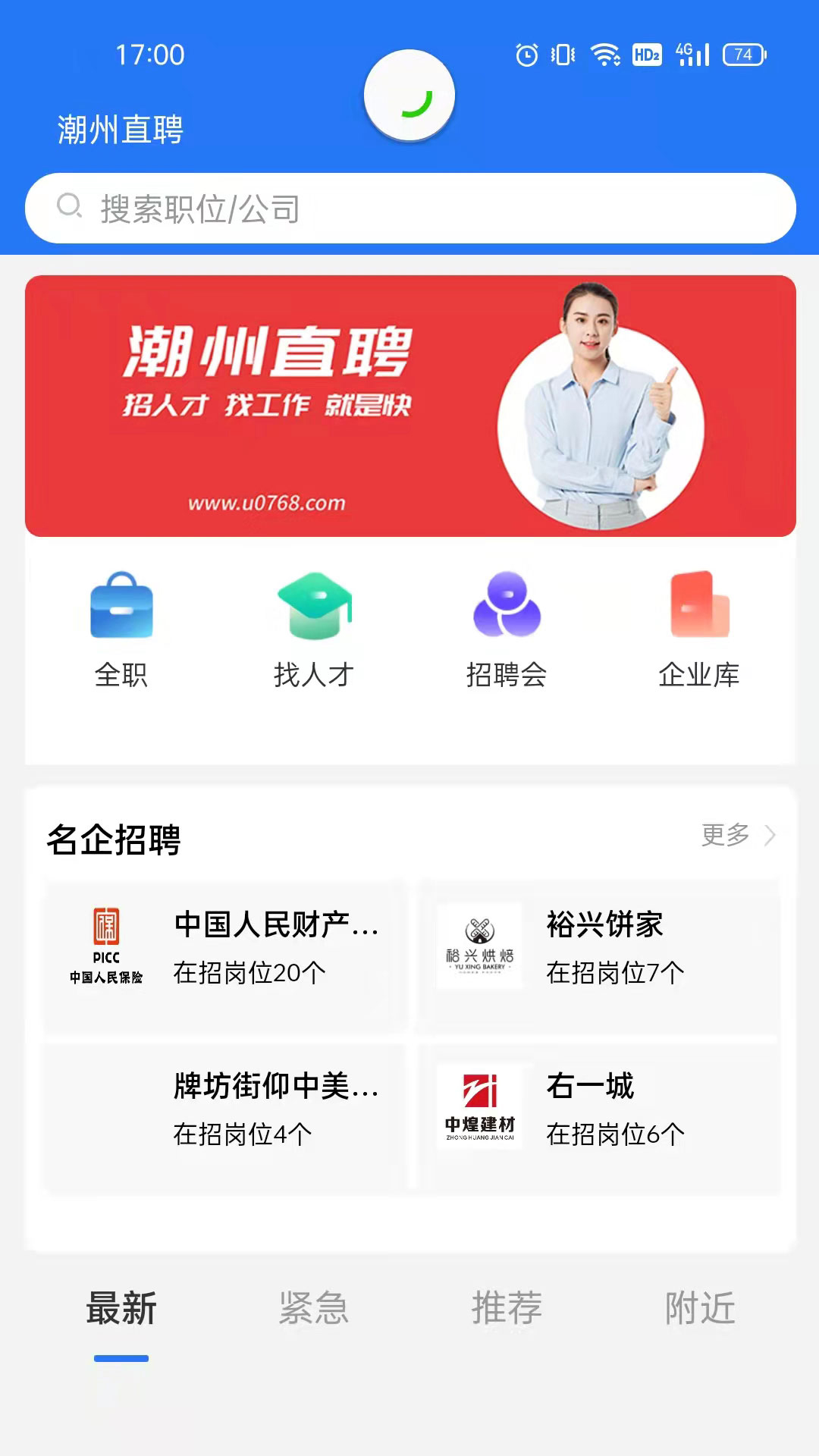This screenshot has width=819, height=1456.
Task: Click the PICC 中国人民保险 company logo
Action: pyautogui.click(x=106, y=944)
